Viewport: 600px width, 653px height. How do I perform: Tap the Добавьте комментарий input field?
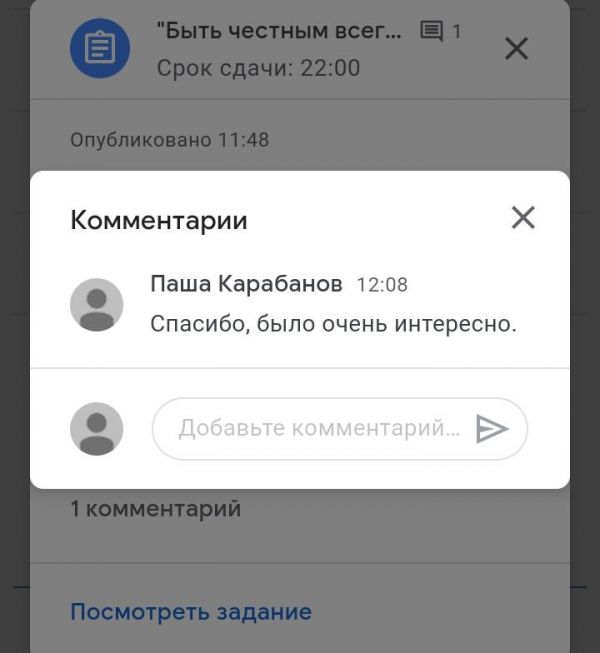(318, 429)
